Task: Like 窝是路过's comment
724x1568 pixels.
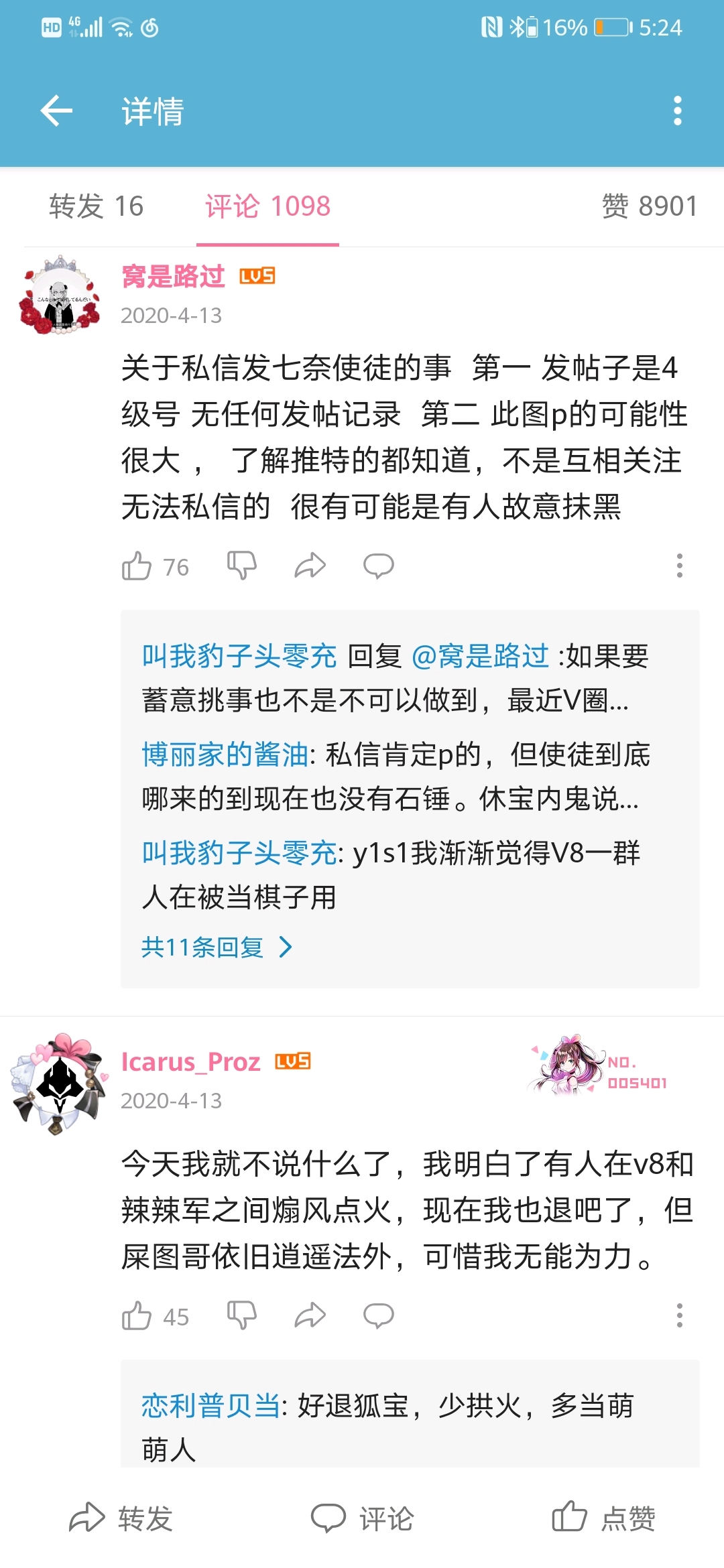Action: [137, 566]
